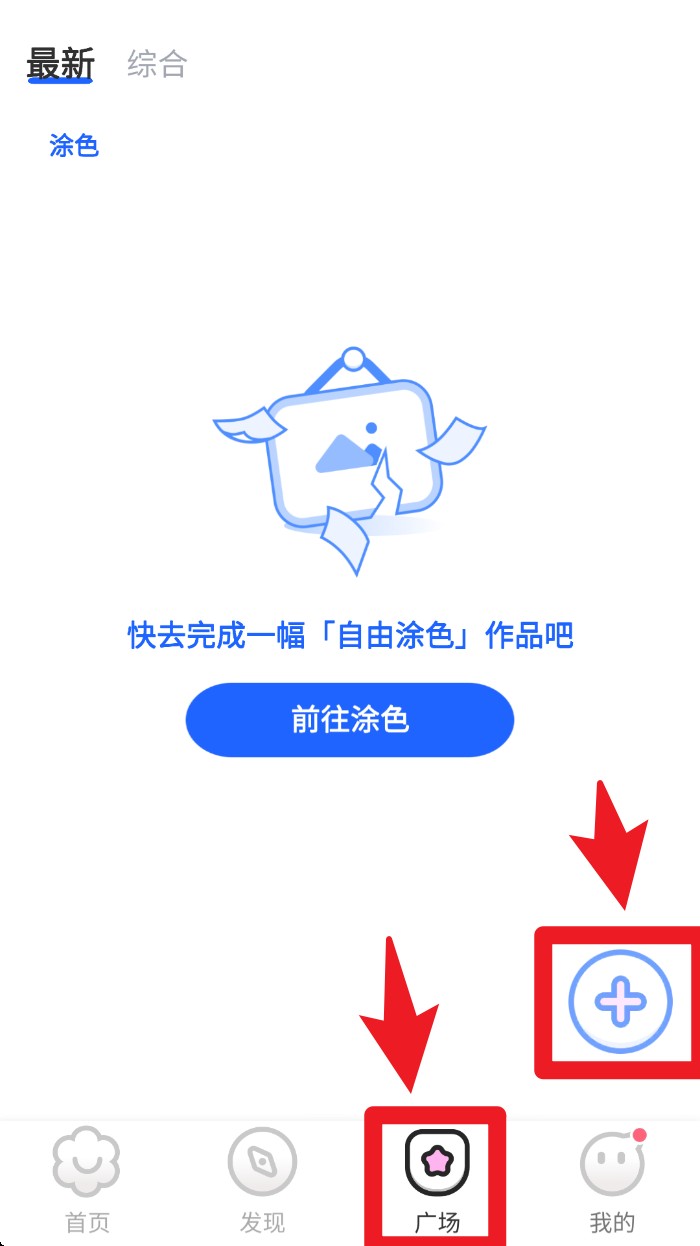Screen dimensions: 700x1246
Task: Switch to the 综合 tab
Action: tap(157, 65)
